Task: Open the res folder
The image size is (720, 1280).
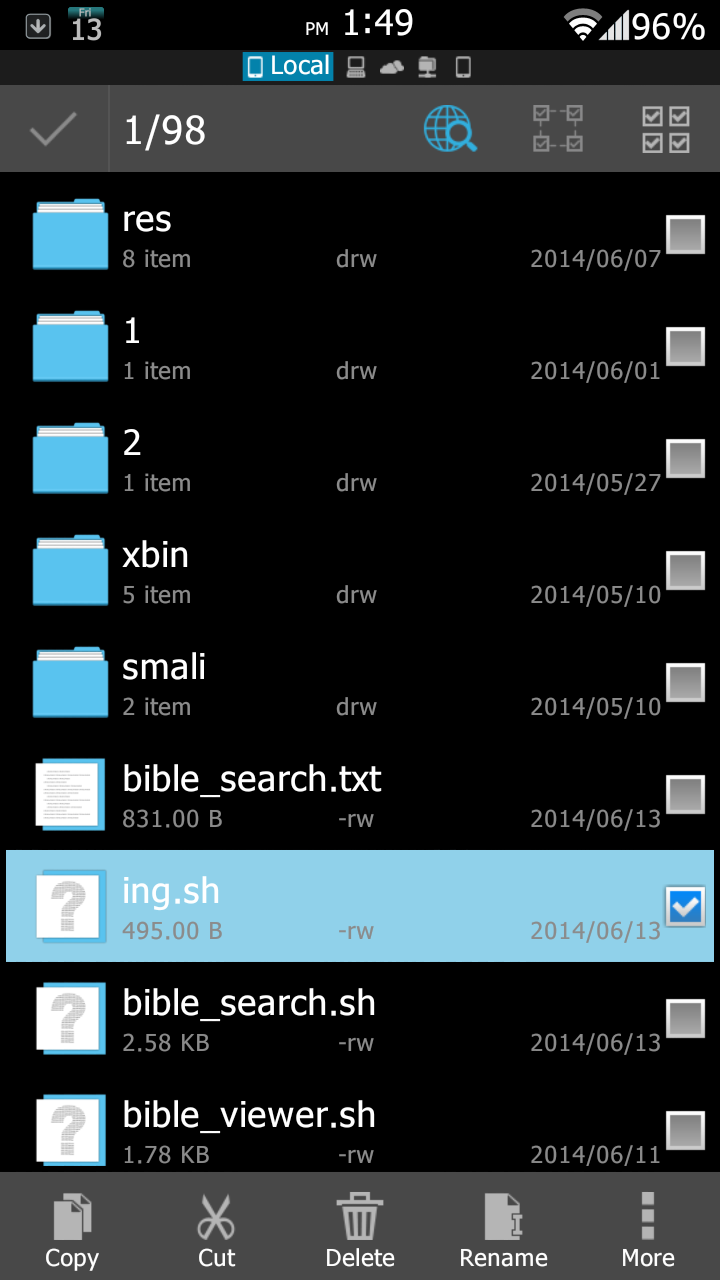Action: pyautogui.click(x=300, y=236)
